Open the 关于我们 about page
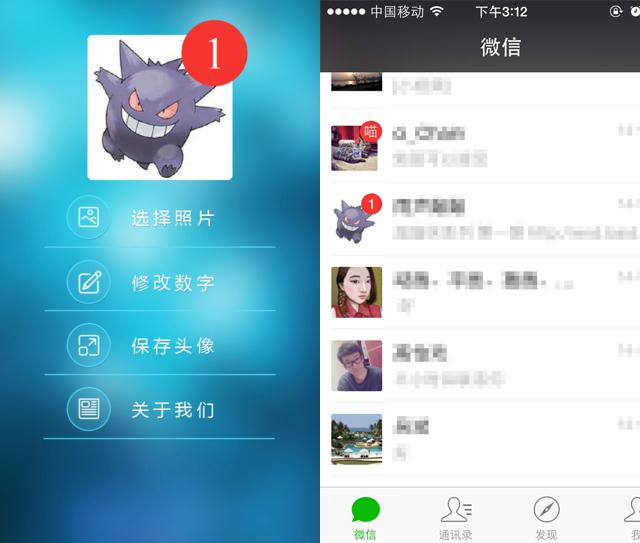 160,410
